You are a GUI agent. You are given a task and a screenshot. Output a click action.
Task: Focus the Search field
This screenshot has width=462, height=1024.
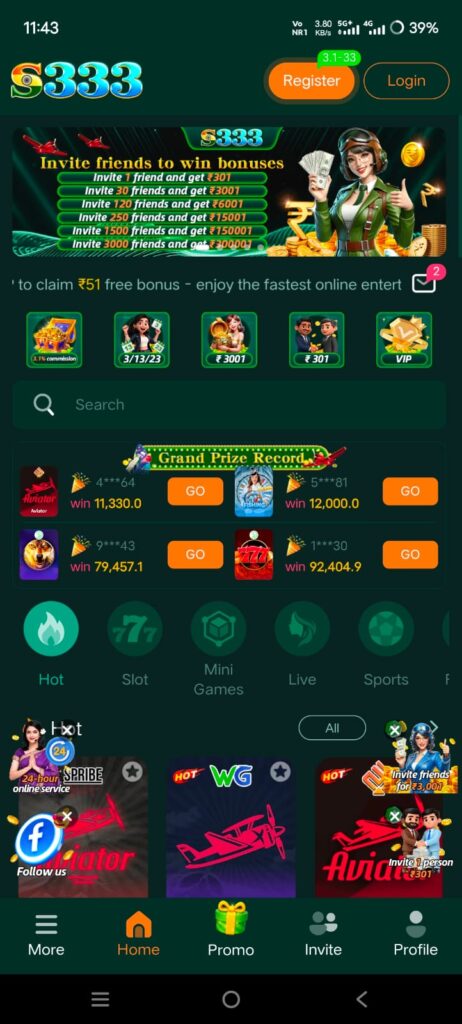point(229,405)
